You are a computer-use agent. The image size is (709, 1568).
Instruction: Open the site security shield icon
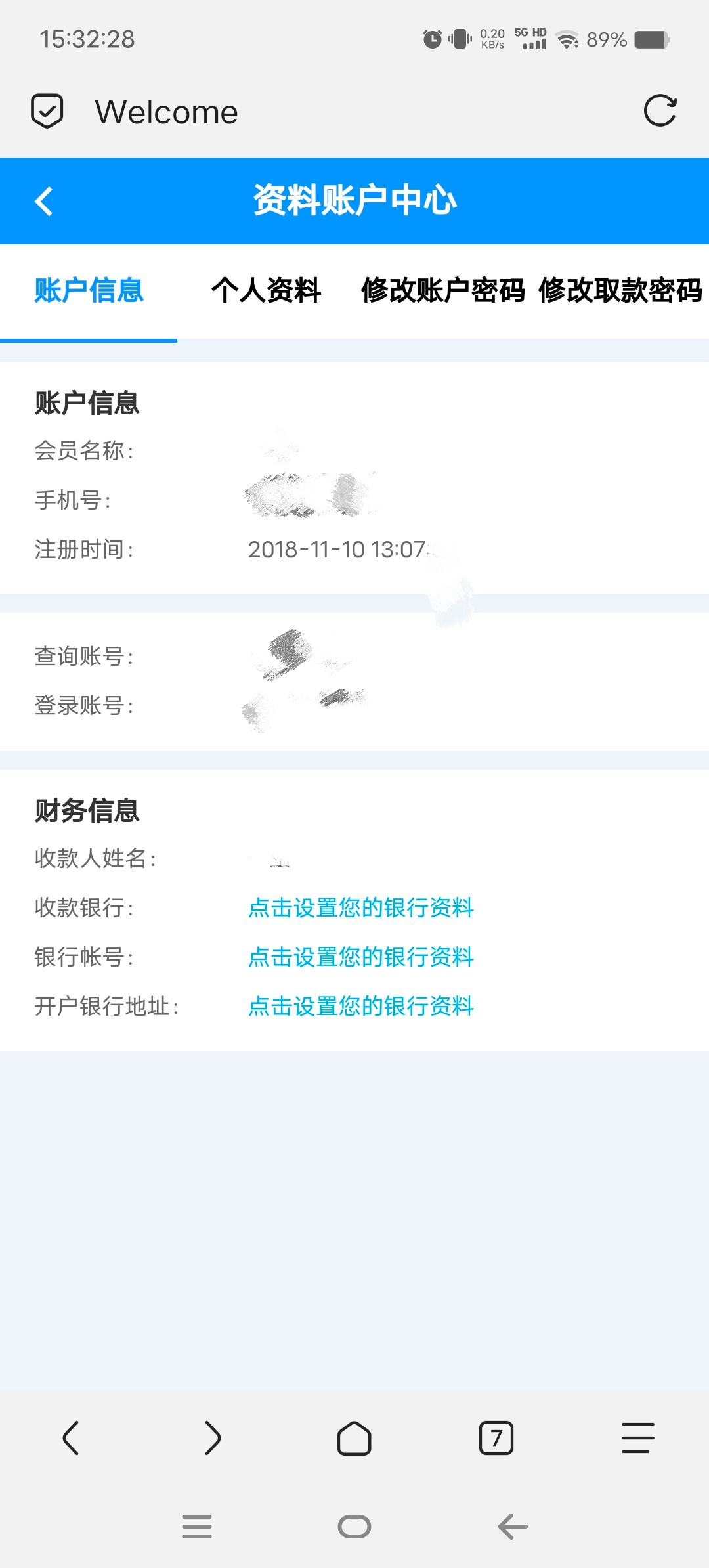47,111
